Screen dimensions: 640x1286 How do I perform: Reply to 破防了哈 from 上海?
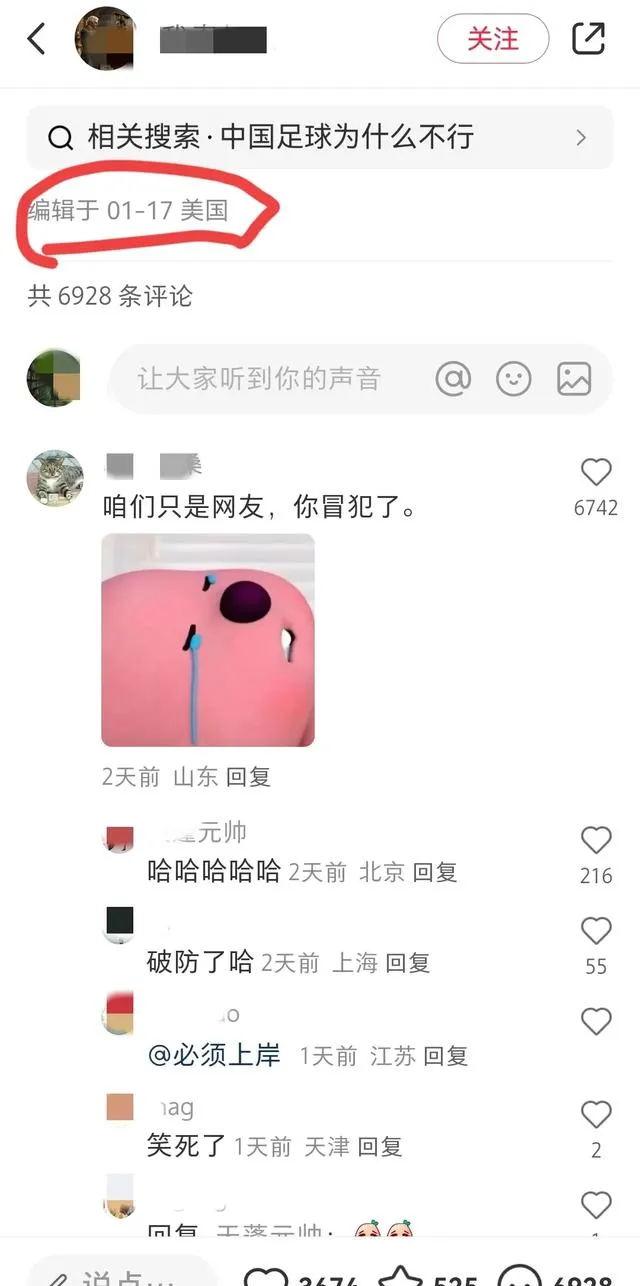[408, 963]
